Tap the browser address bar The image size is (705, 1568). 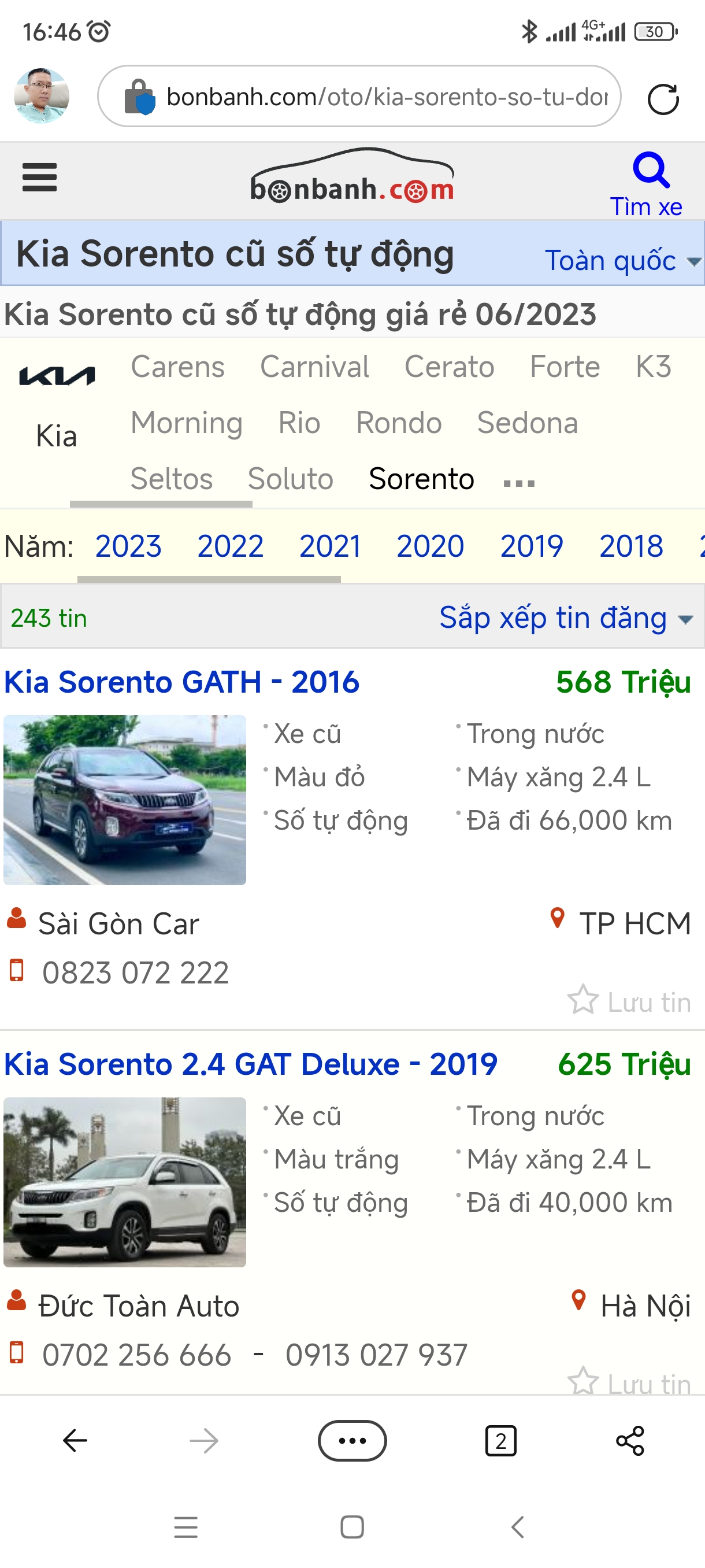pos(359,97)
